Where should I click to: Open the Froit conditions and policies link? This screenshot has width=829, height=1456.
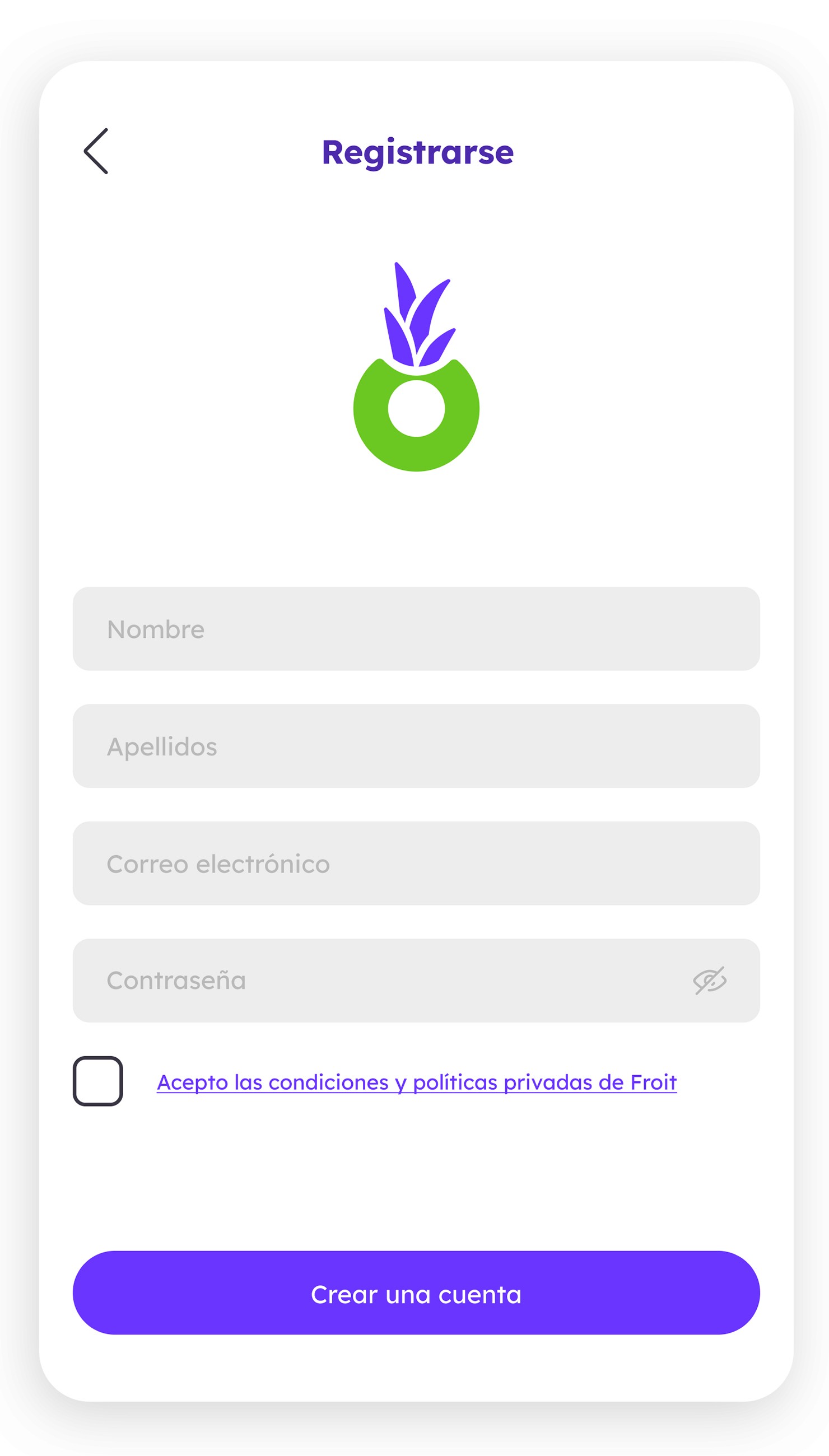(417, 1082)
